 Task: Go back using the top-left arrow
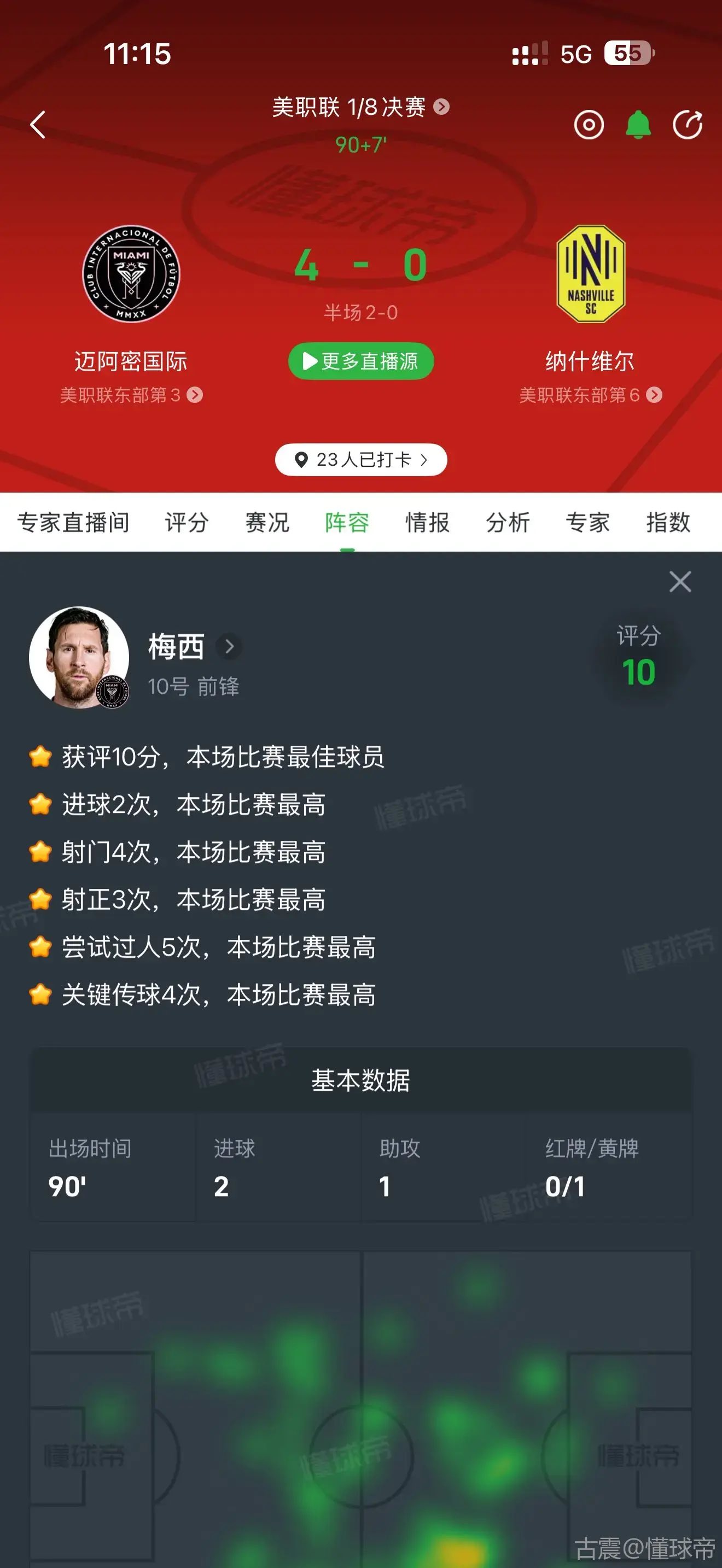pyautogui.click(x=38, y=125)
